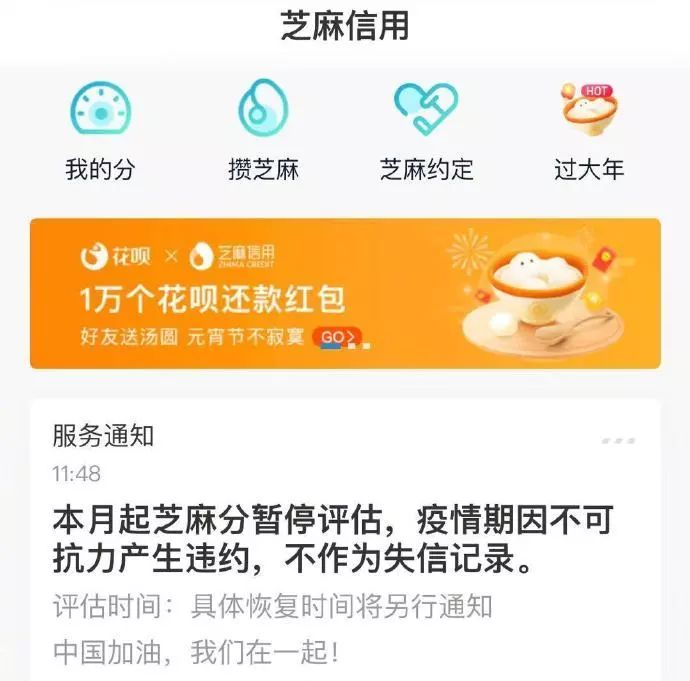Open the 过大年 HOT activity

(589, 130)
